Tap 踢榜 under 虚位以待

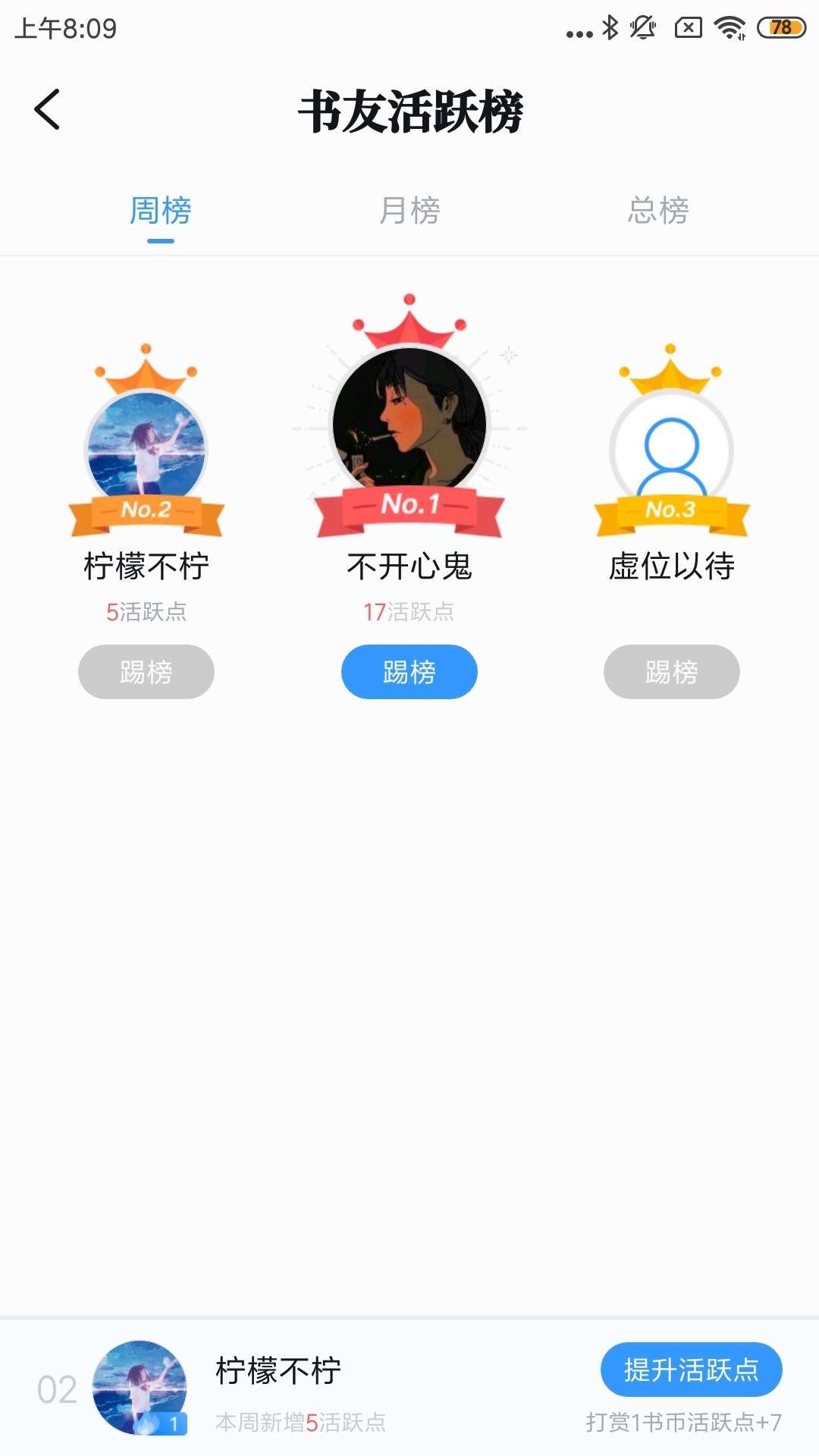(x=672, y=672)
